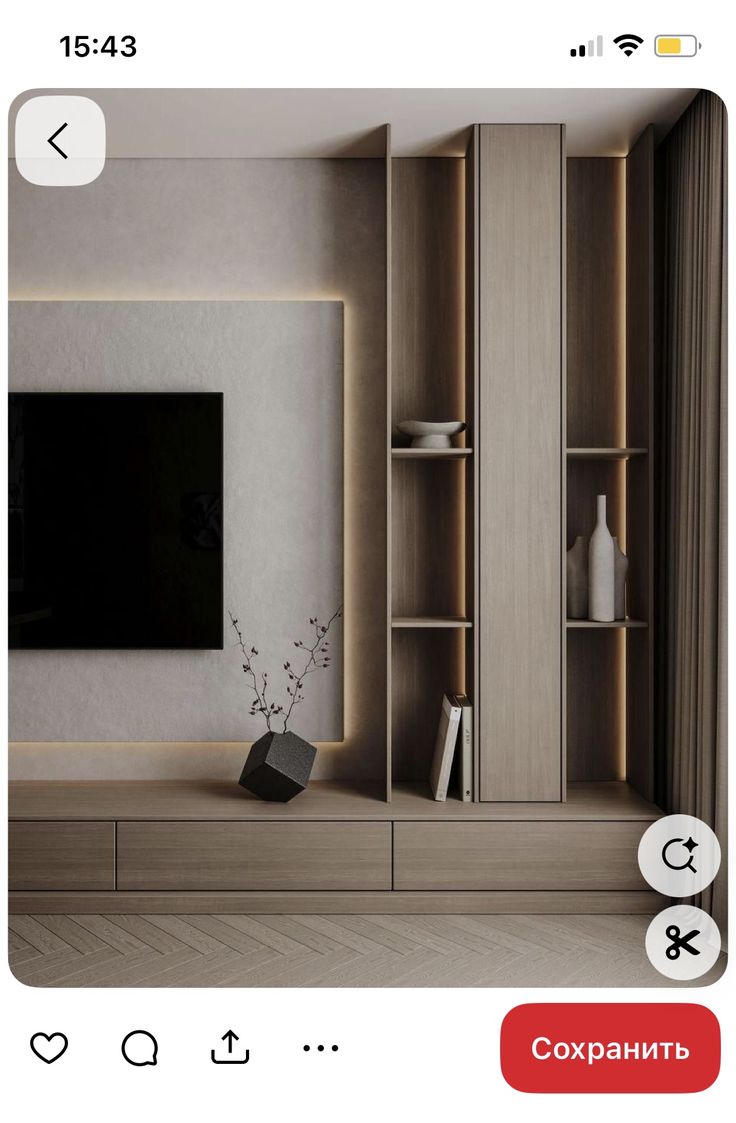
Task: Save the pin with Сохранить button
Action: point(609,1048)
